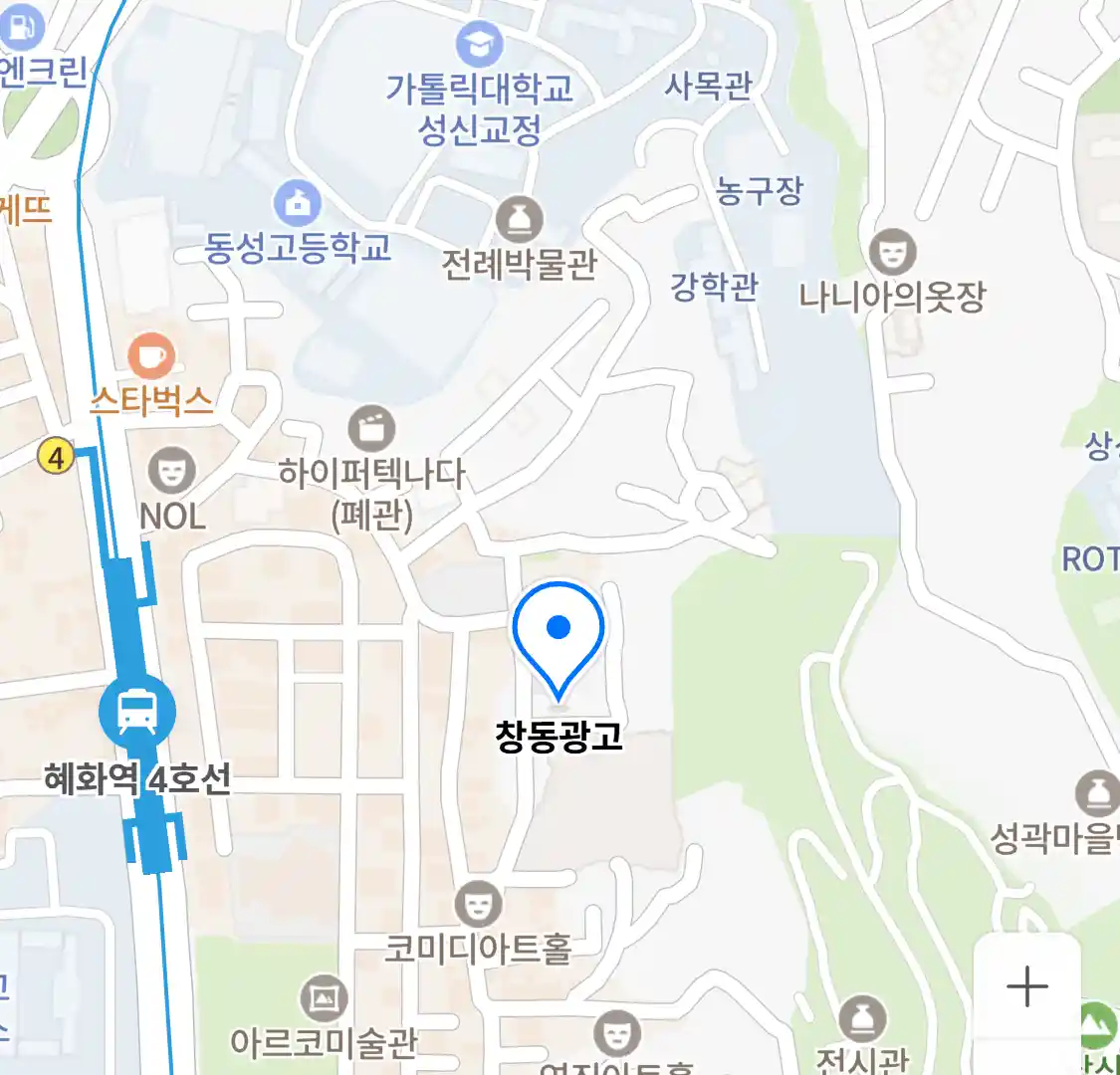Image resolution: width=1120 pixels, height=1075 pixels.
Task: Tap the 나니아의옷장 theater marker
Action: 892,253
